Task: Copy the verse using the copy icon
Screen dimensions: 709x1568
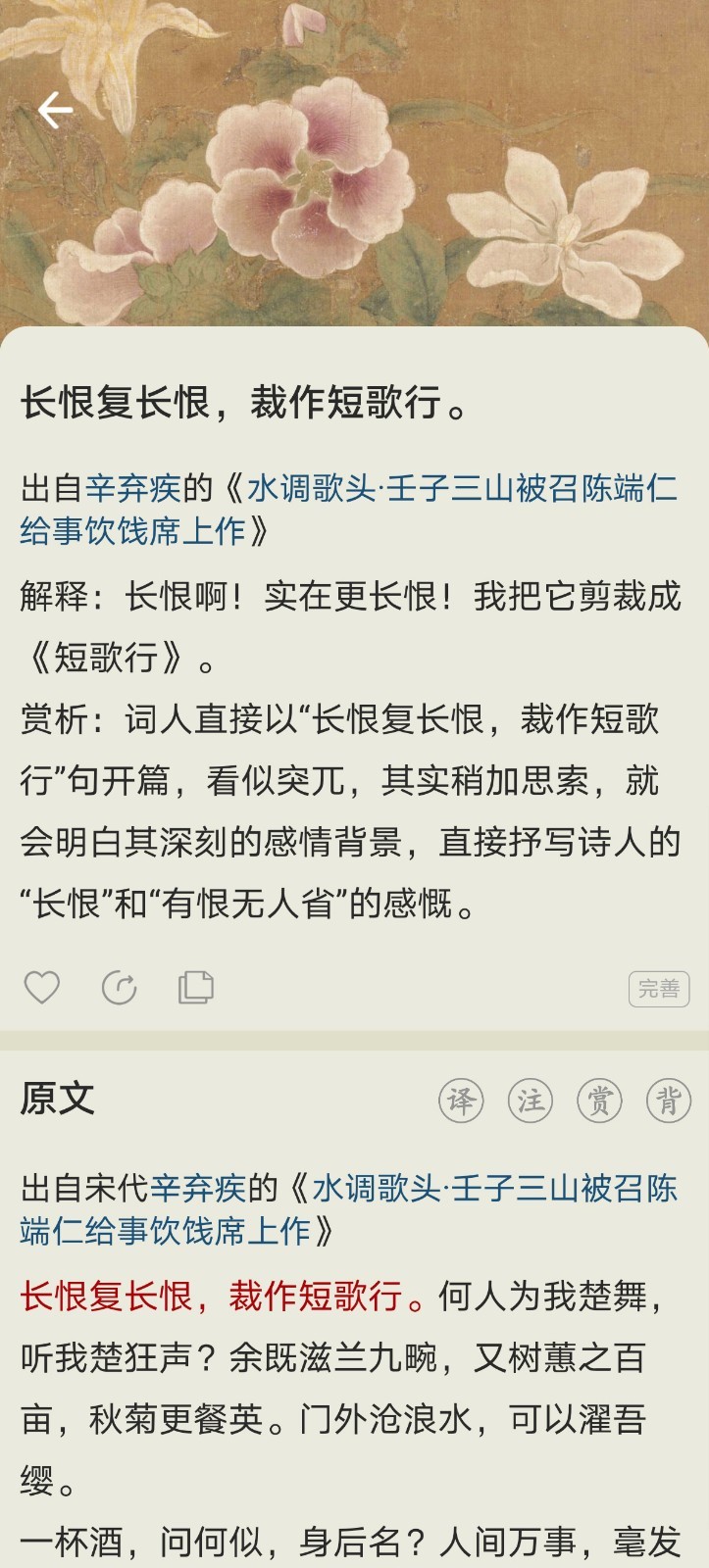Action: coord(195,988)
